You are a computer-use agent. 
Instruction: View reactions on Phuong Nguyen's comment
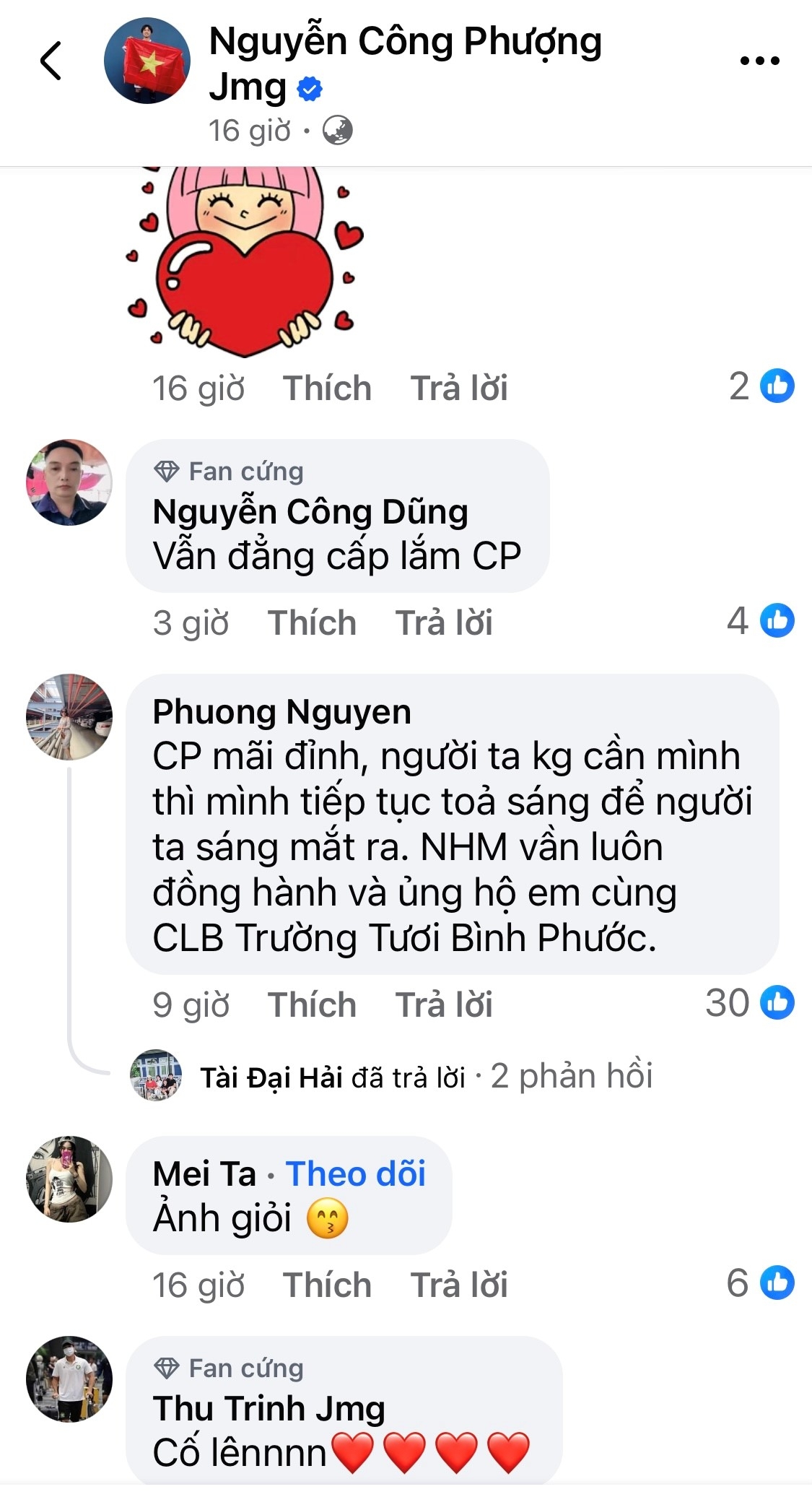[x=750, y=1002]
